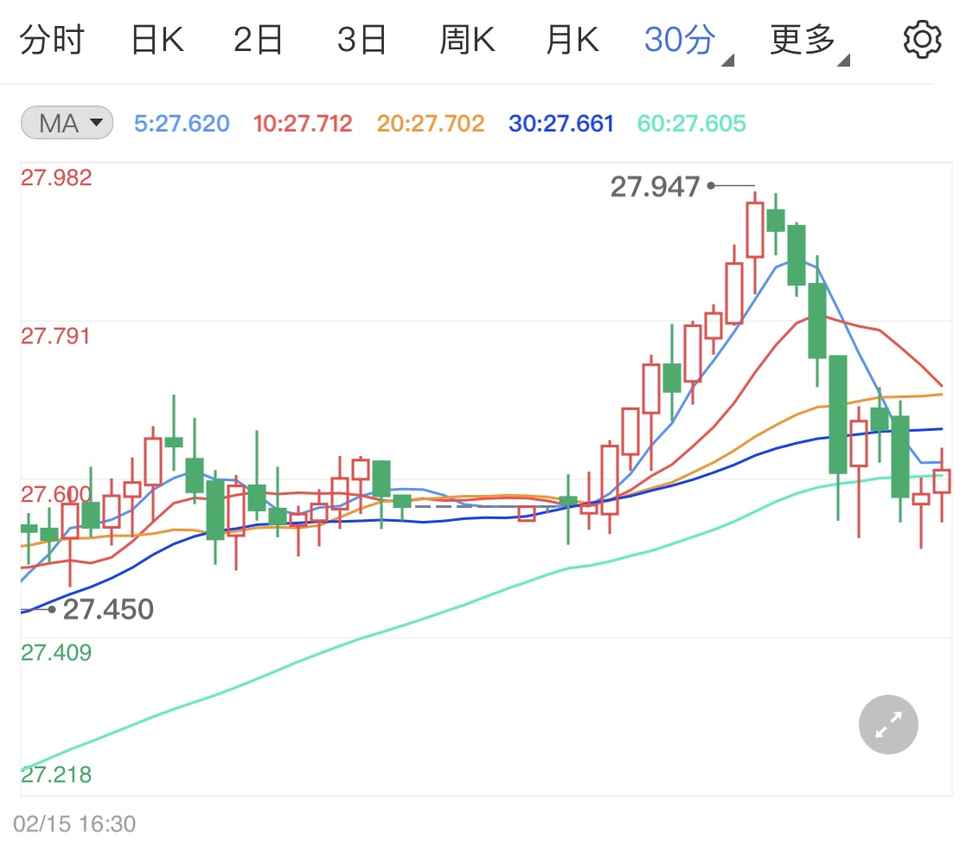The height and width of the screenshot is (841, 973).
Task: View the 月K monthly chart
Action: point(571,40)
